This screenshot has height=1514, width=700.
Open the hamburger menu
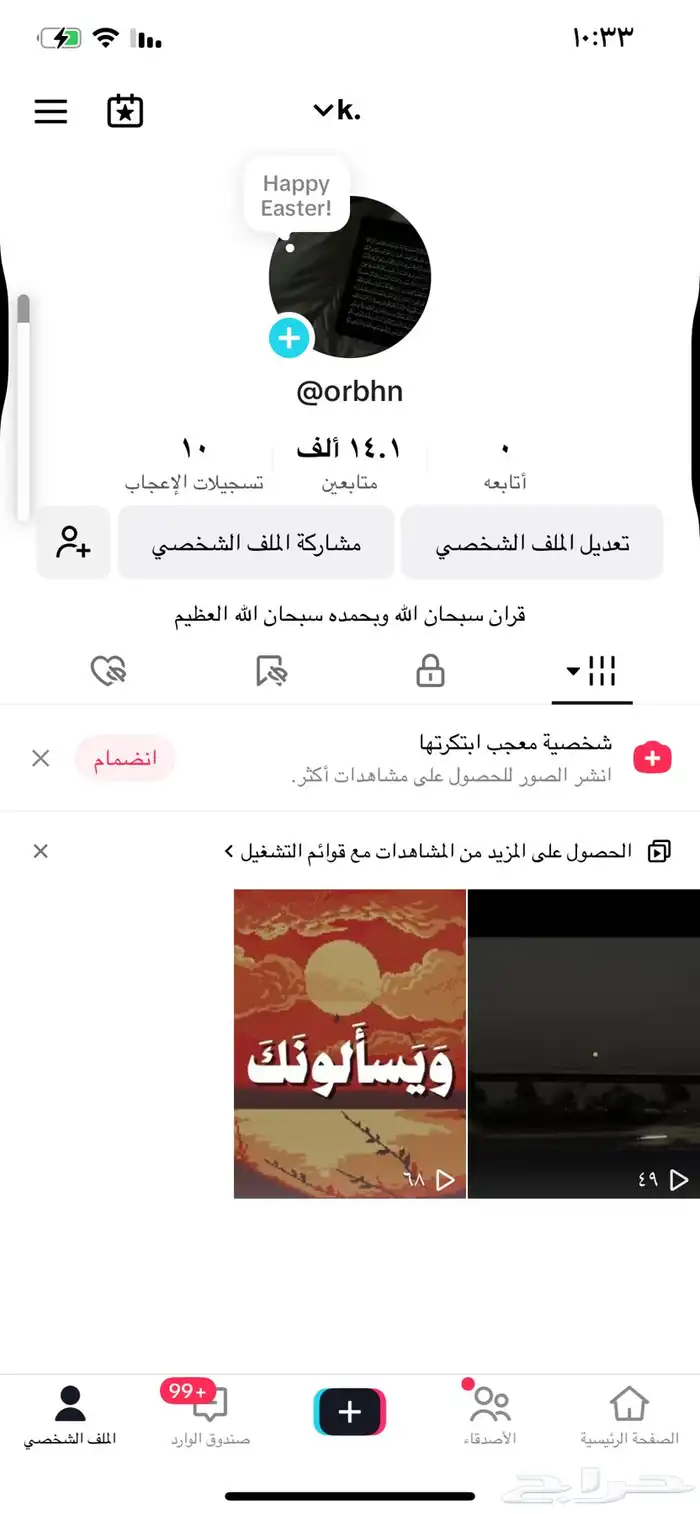pos(51,111)
